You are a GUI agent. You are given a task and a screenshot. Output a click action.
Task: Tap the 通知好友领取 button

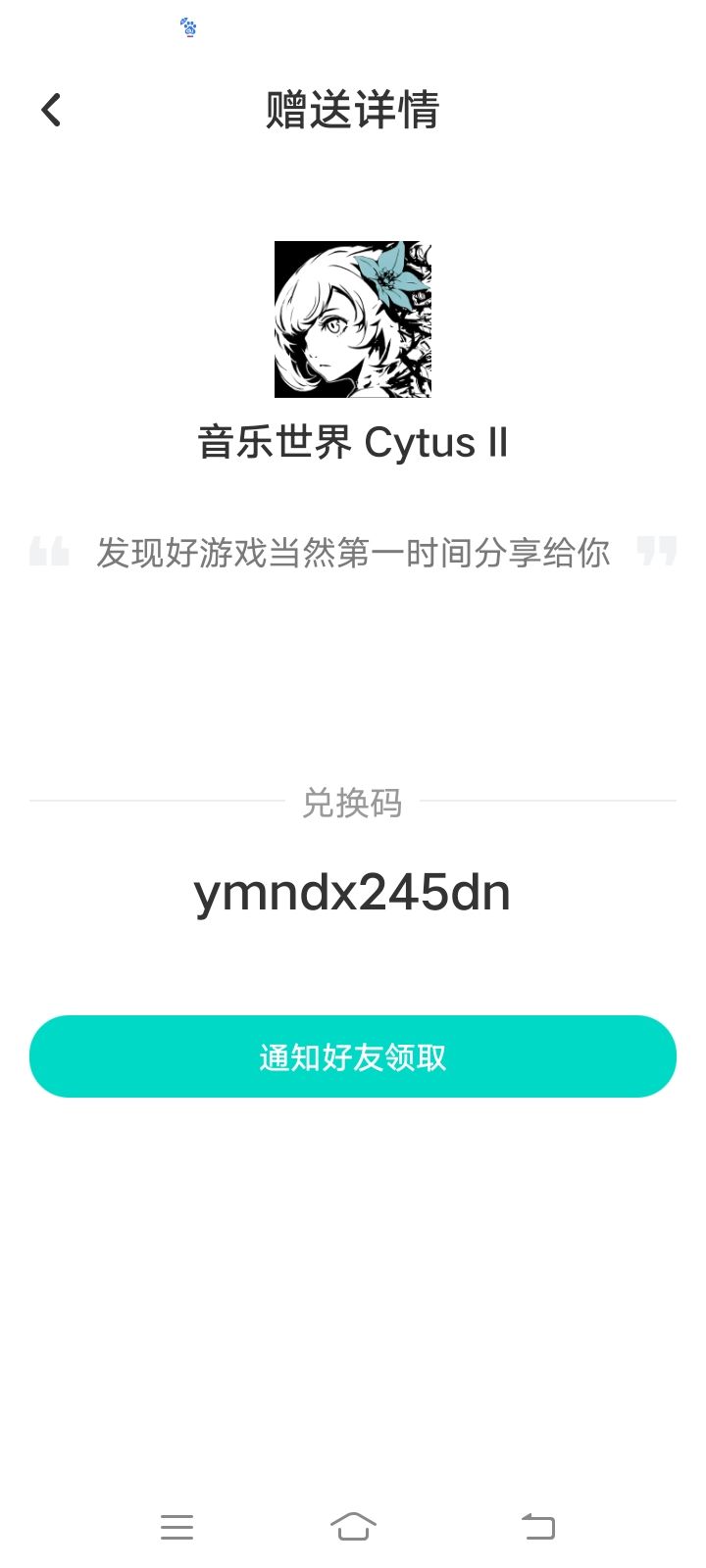point(353,1056)
